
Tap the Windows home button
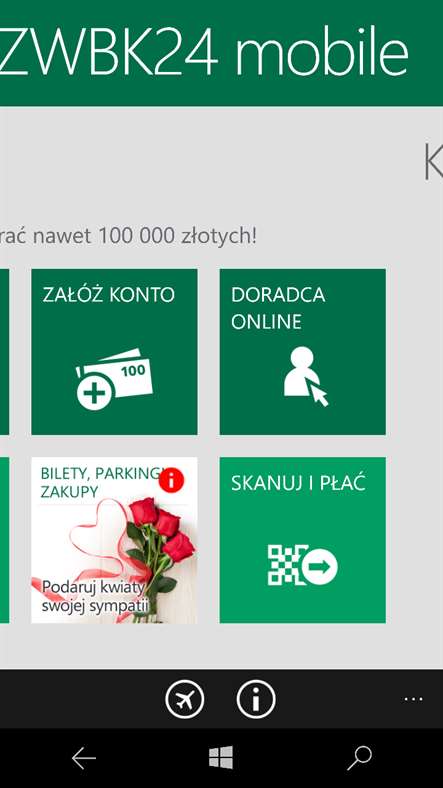click(221, 758)
